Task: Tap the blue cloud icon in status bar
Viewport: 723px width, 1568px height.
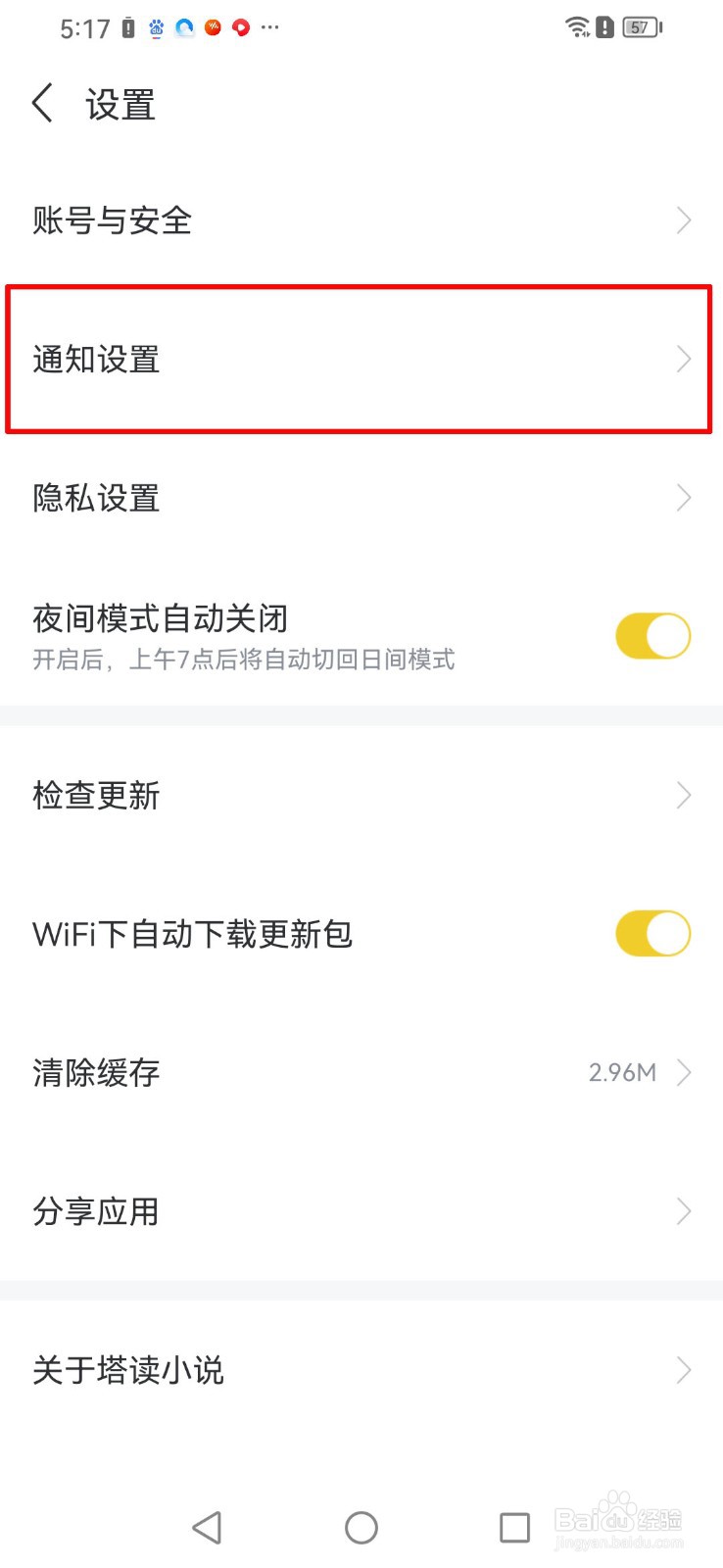Action: 183,27
